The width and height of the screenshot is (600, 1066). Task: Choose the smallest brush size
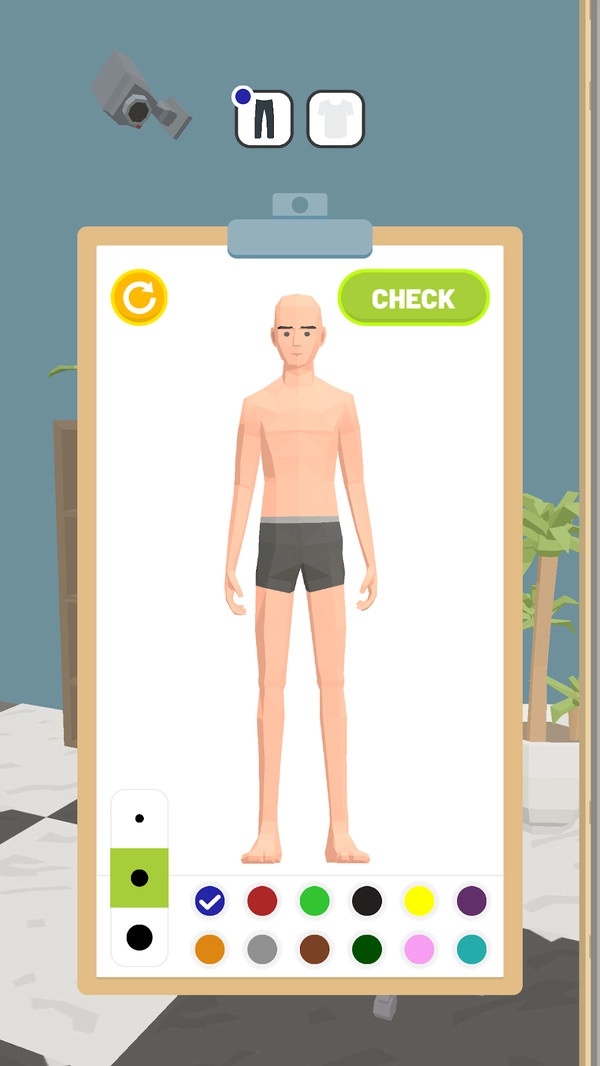click(x=139, y=818)
